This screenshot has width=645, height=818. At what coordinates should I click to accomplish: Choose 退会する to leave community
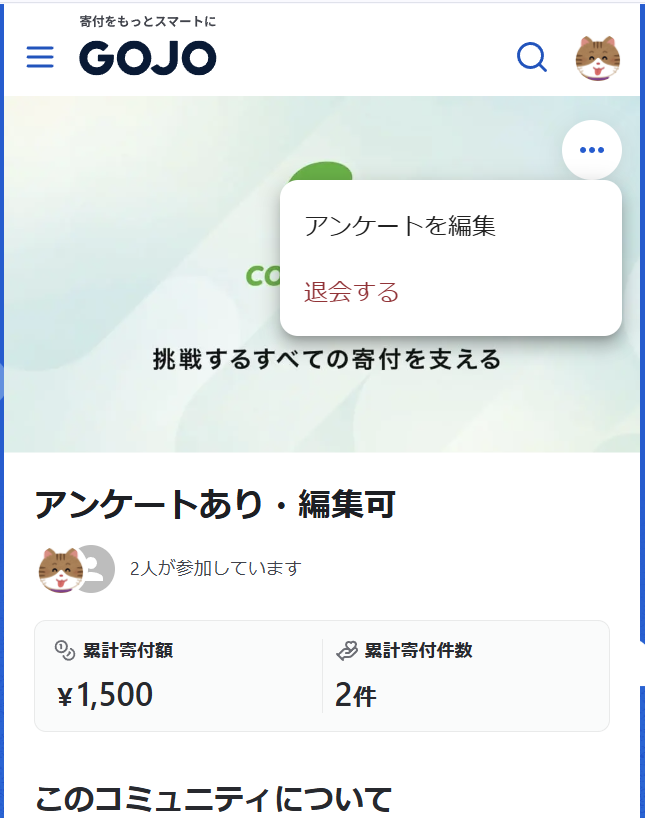[352, 292]
